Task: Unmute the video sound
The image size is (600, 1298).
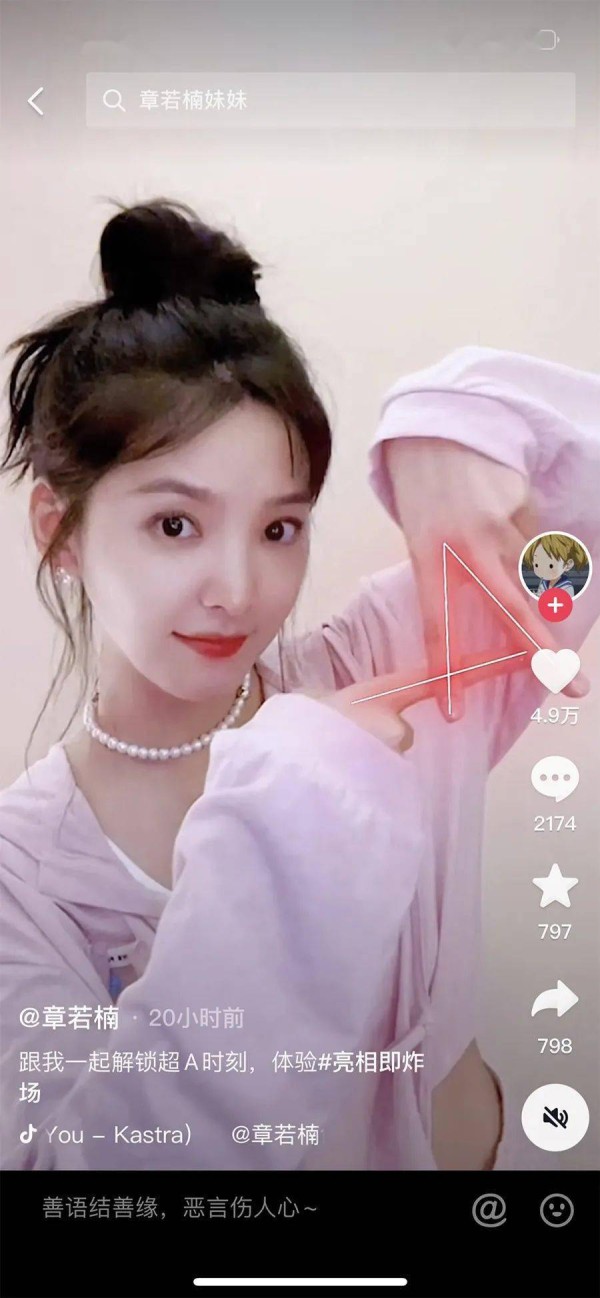Action: click(555, 1117)
